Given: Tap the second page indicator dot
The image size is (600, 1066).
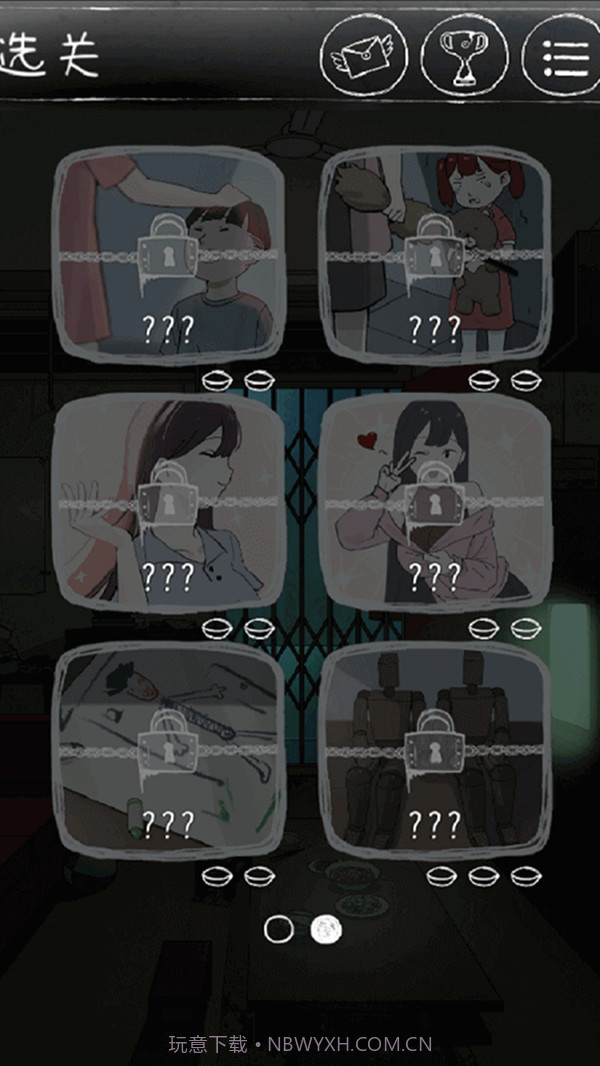Looking at the screenshot, I should (325, 929).
